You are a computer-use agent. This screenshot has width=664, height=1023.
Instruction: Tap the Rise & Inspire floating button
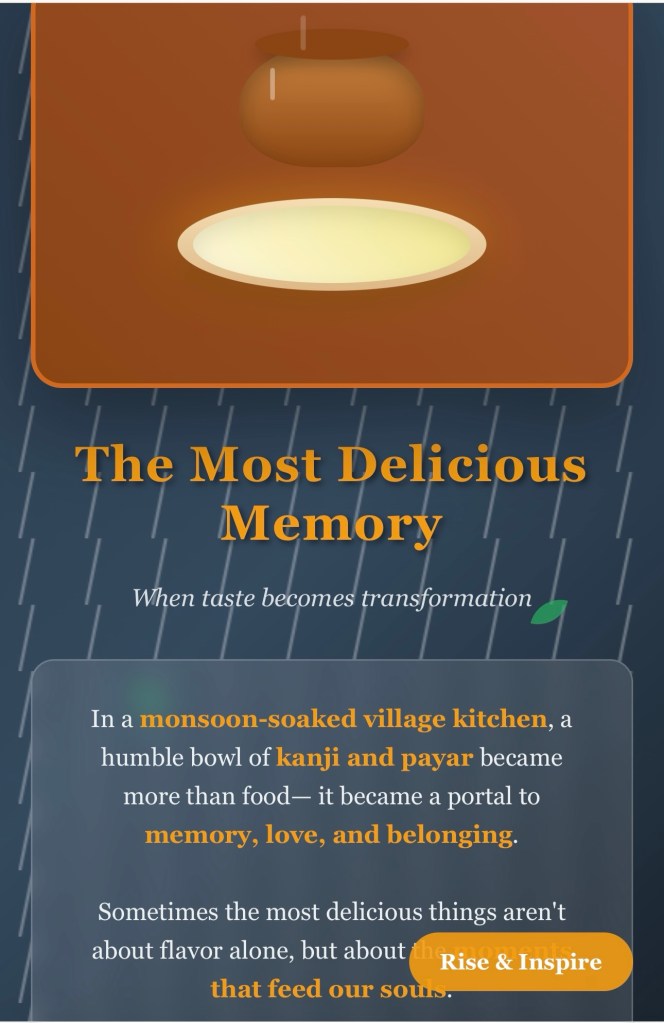(x=521, y=962)
